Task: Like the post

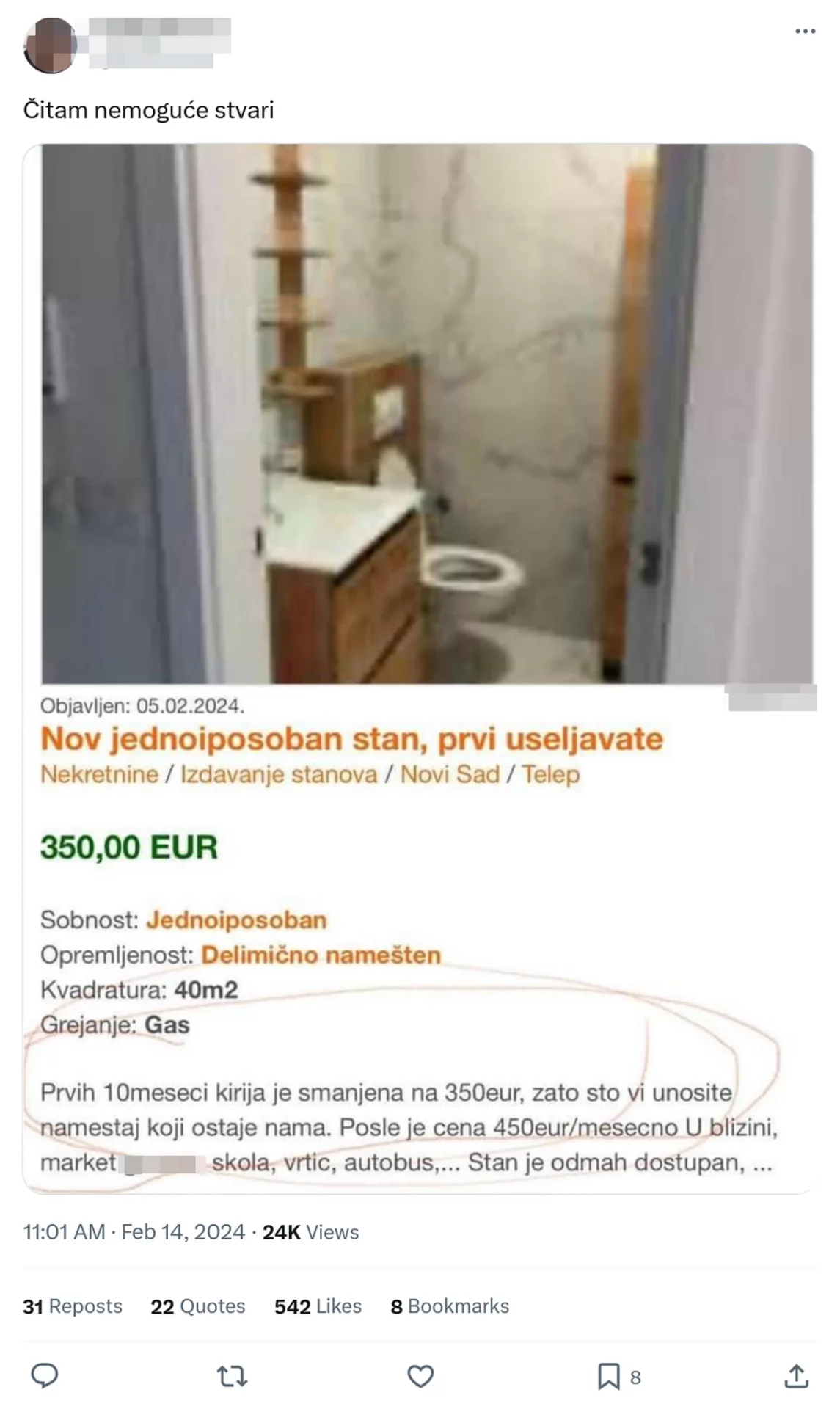Action: point(420,1376)
